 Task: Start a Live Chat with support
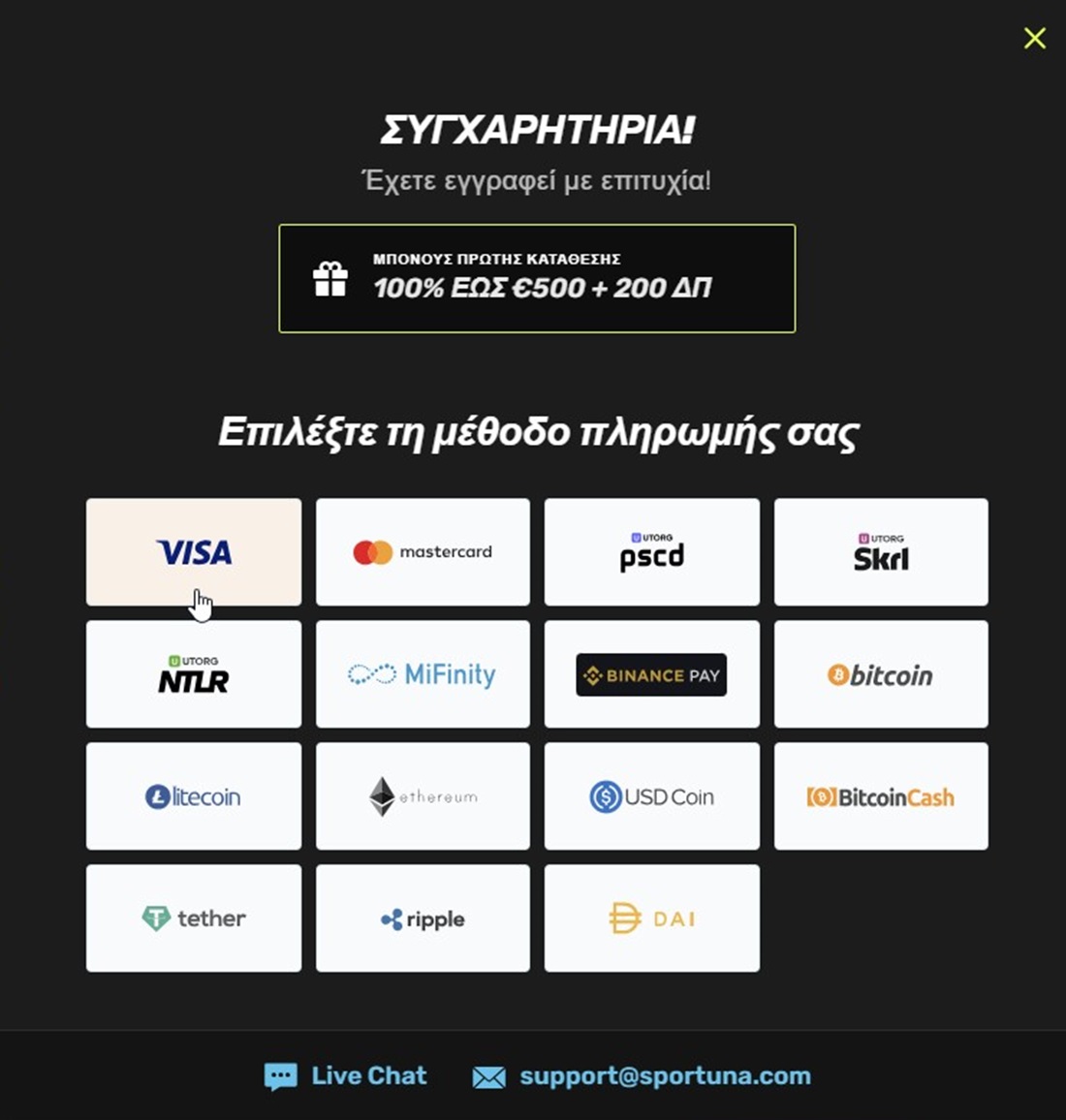click(346, 1076)
